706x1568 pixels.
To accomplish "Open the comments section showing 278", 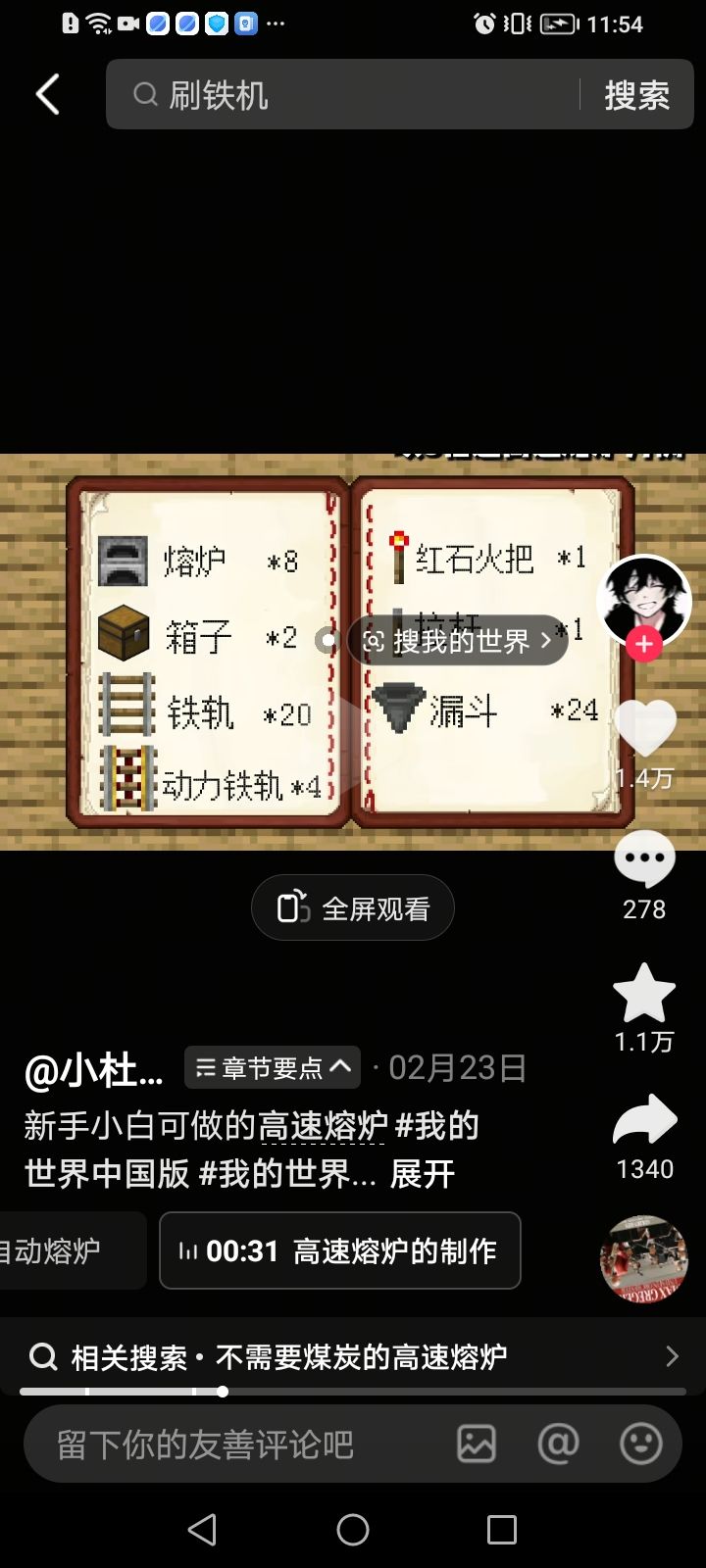I will coord(643,857).
